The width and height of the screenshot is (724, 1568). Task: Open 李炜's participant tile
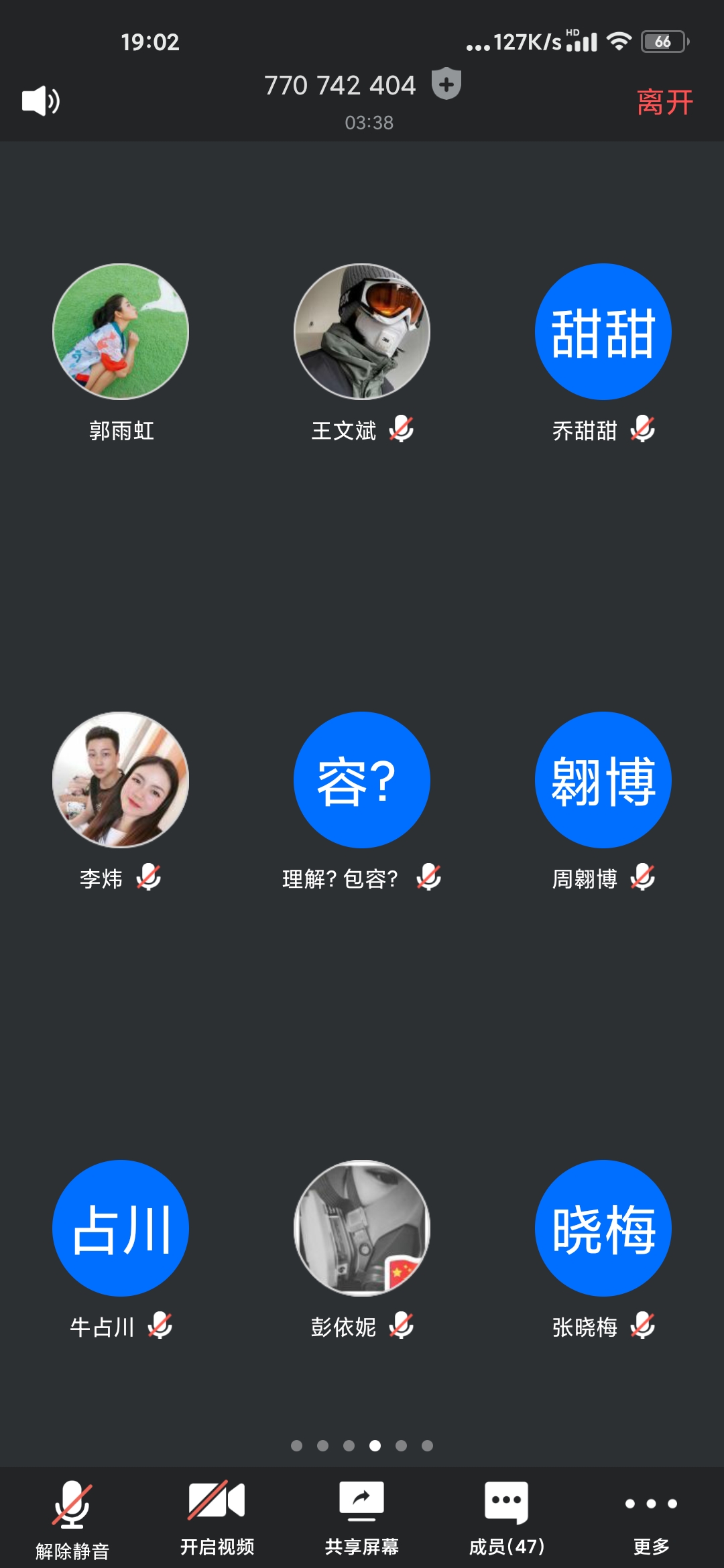tap(121, 780)
